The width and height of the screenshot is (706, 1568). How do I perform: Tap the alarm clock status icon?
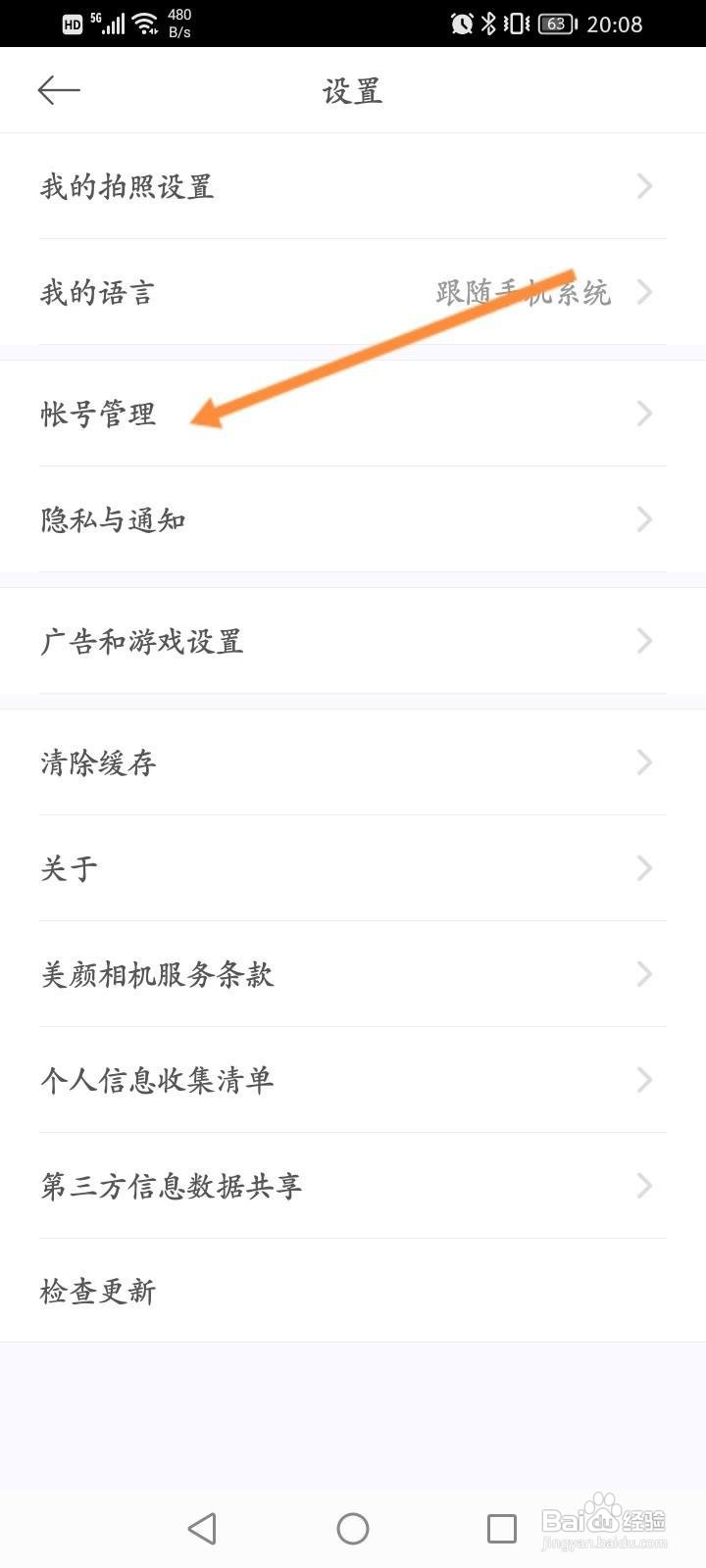pyautogui.click(x=459, y=24)
